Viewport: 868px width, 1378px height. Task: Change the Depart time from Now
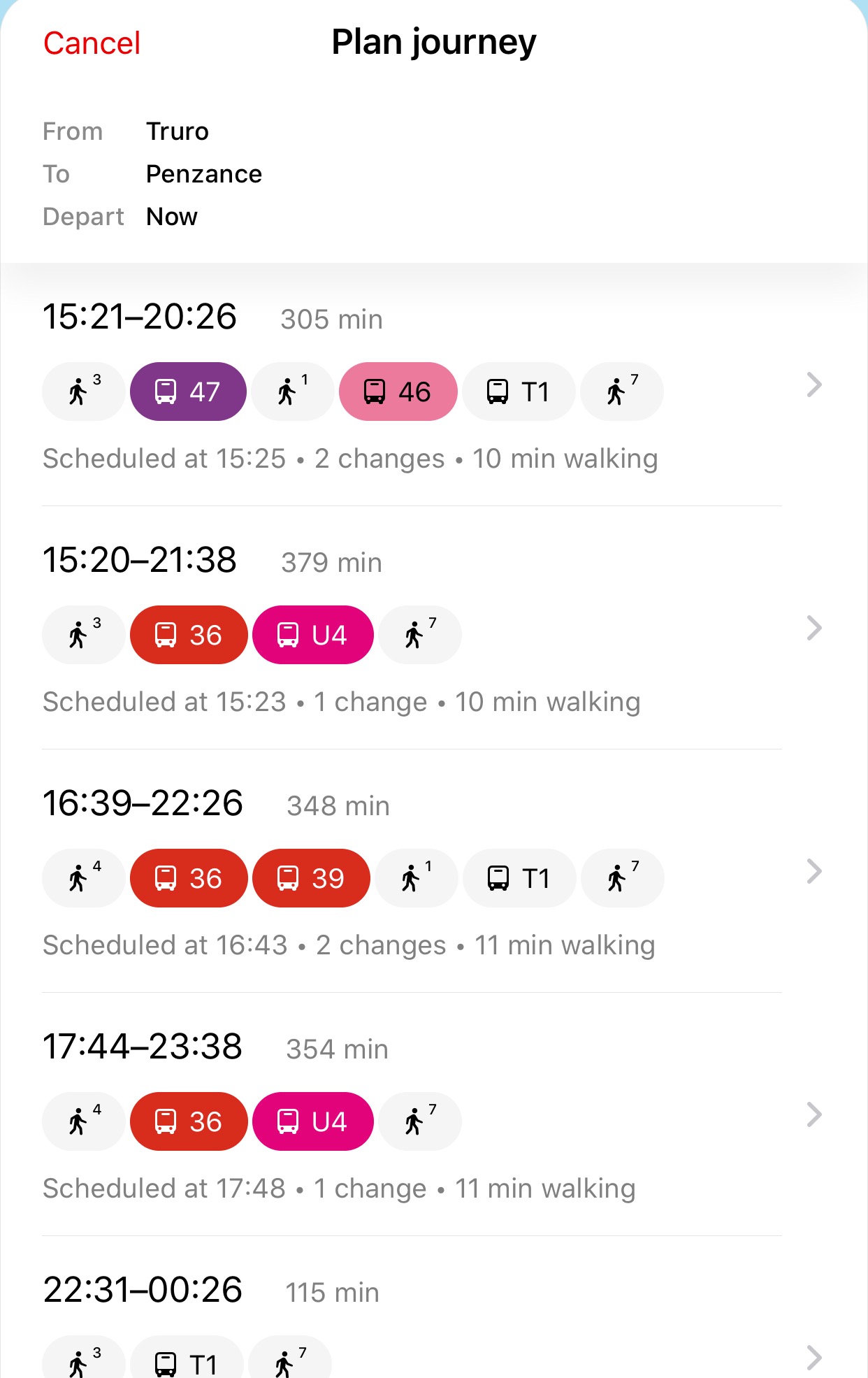[172, 217]
